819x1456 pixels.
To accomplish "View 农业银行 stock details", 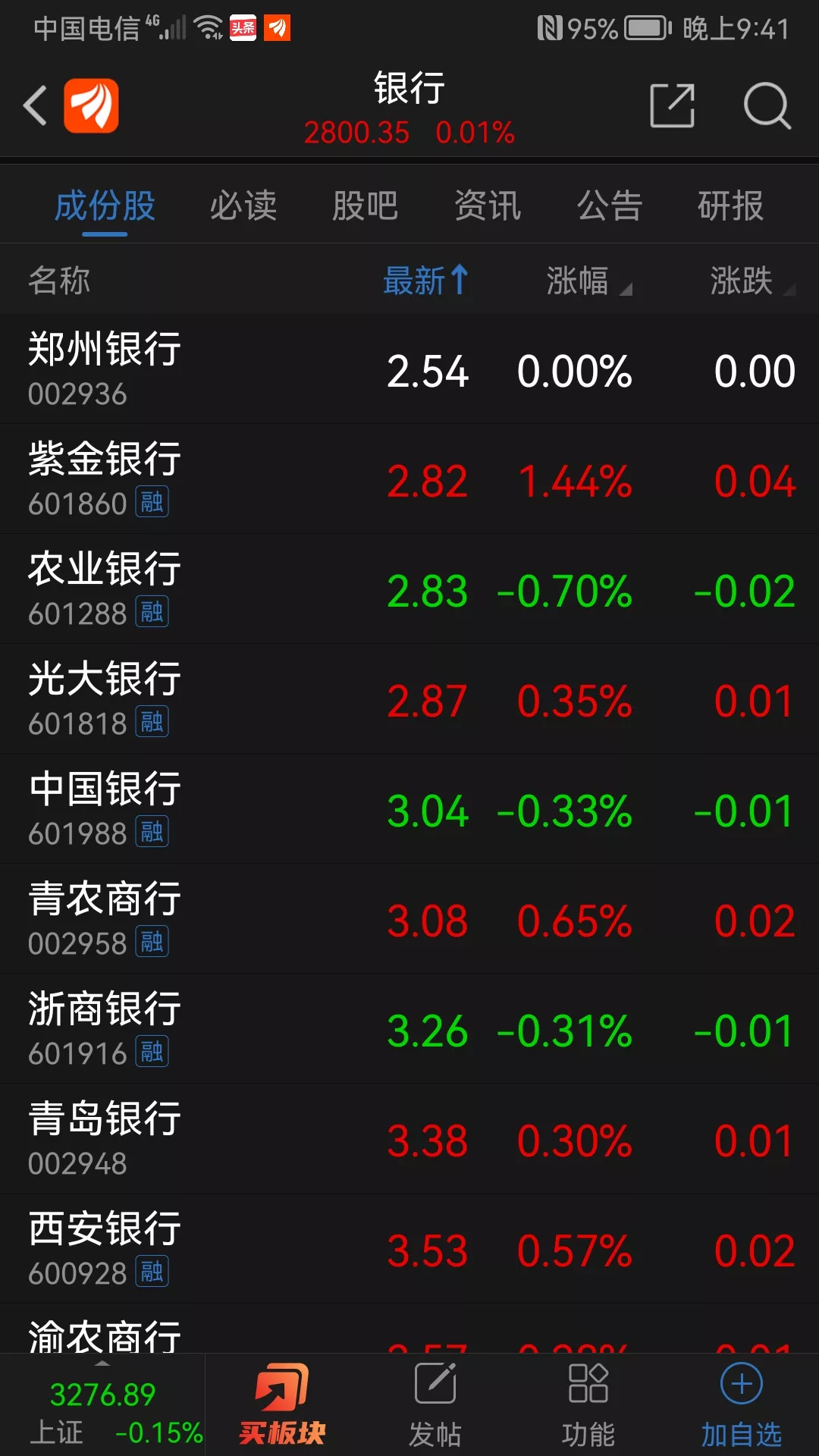I will 409,589.
